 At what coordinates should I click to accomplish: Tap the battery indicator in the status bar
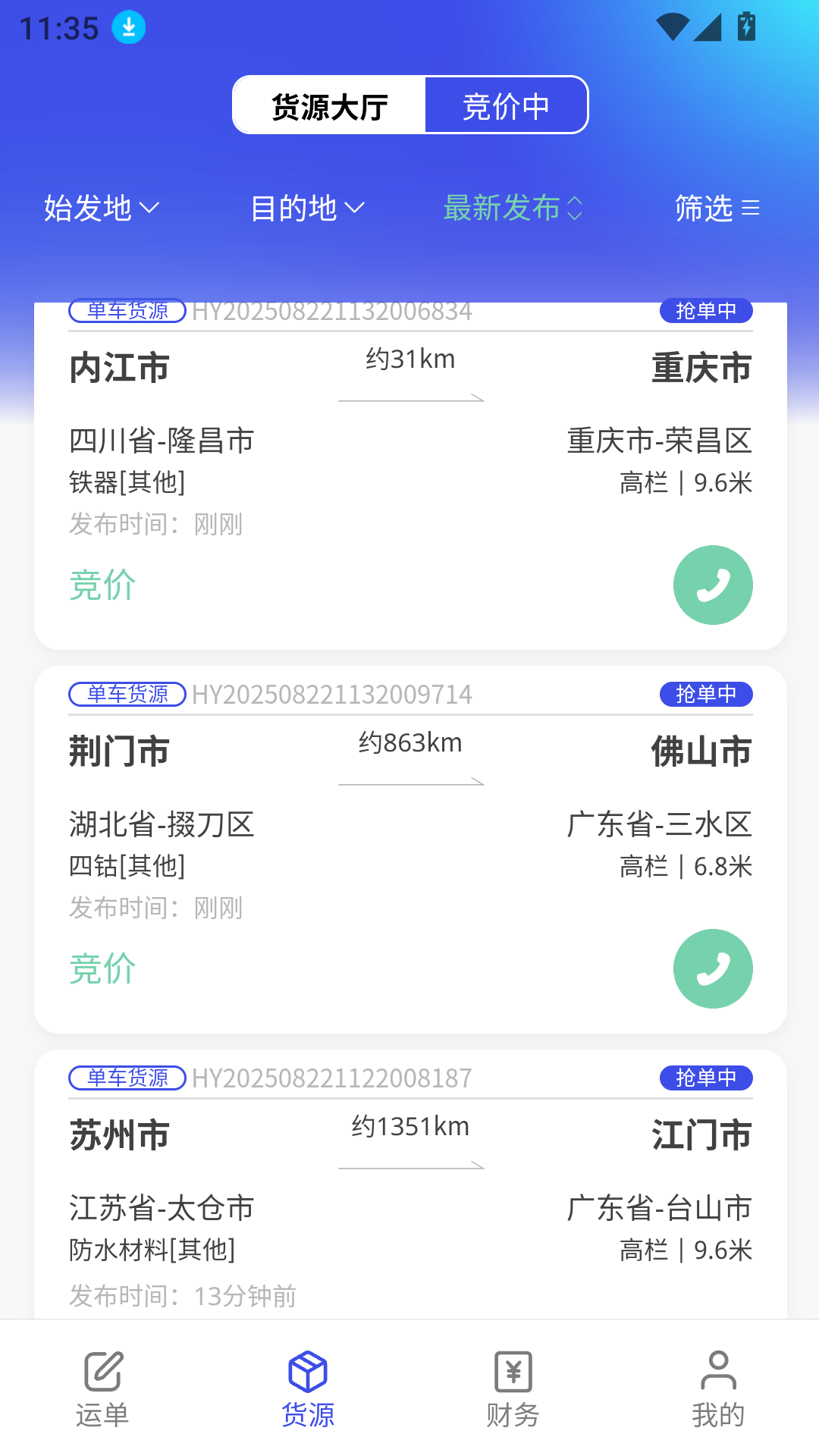[746, 25]
